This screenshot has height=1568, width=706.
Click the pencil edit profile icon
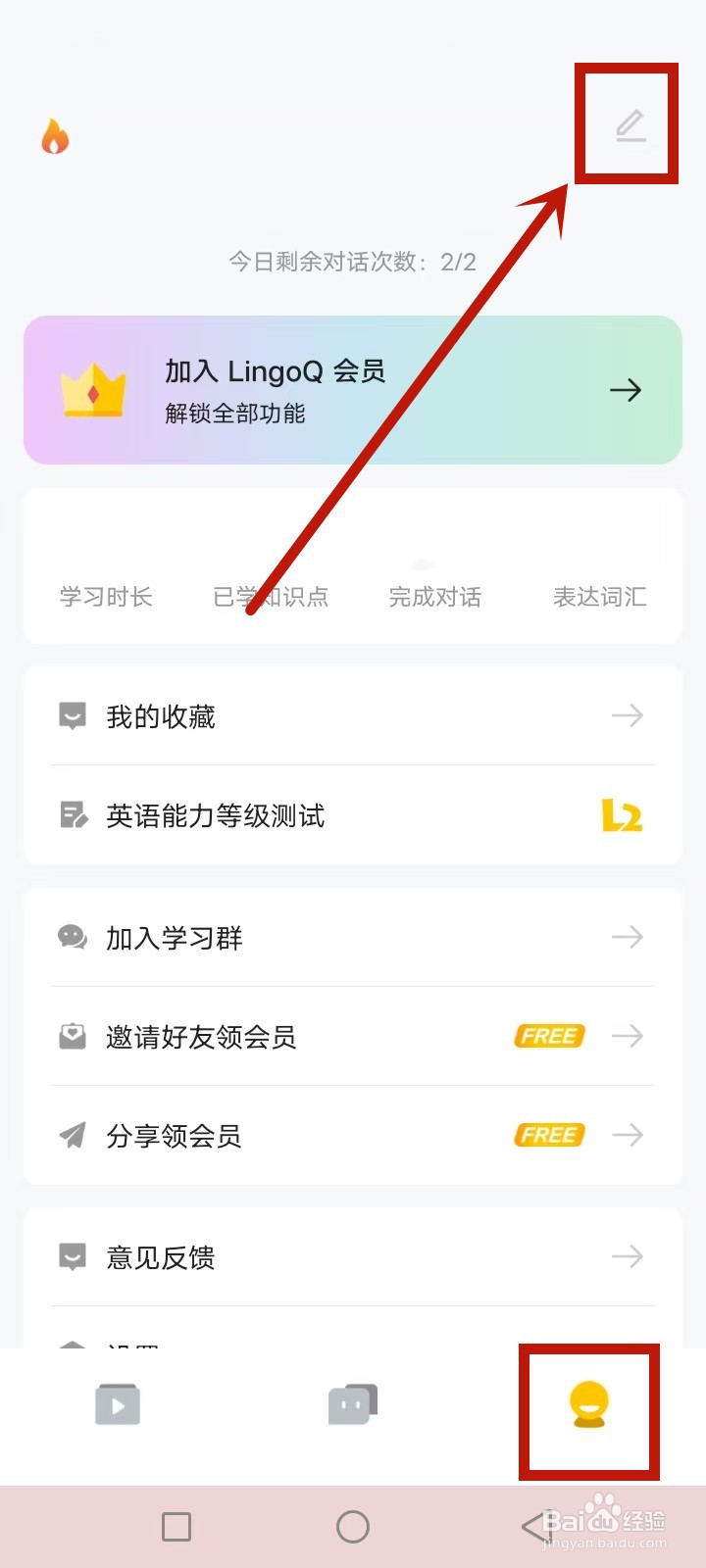628,124
